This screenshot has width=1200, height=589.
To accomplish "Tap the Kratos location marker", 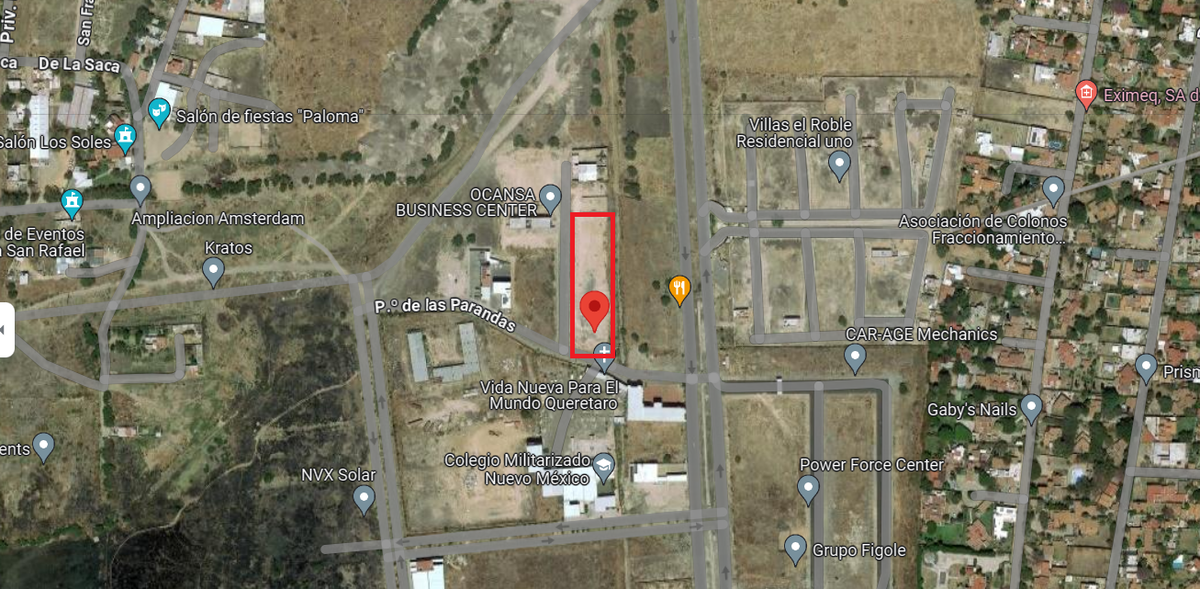I will click(x=213, y=270).
